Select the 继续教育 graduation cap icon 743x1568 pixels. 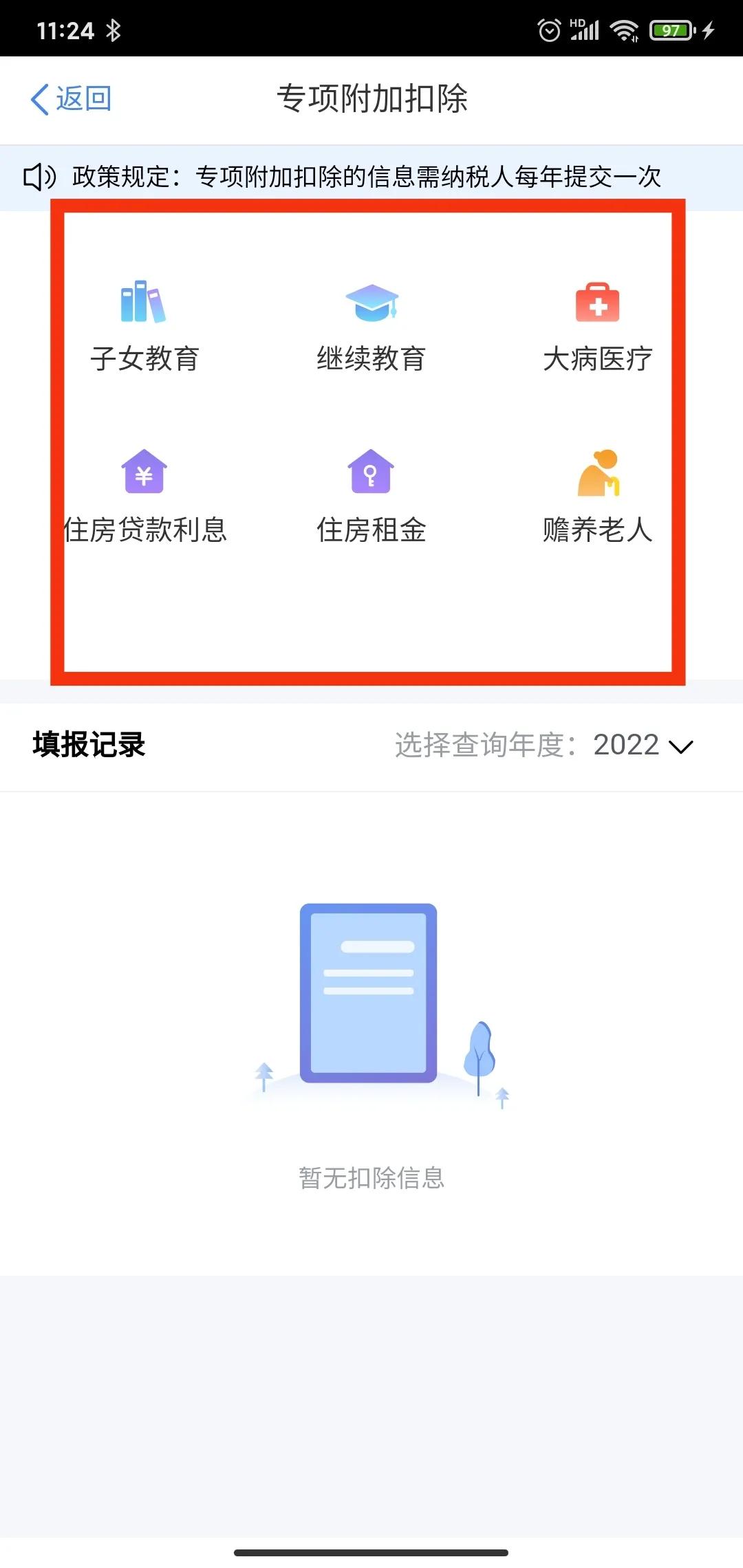pyautogui.click(x=371, y=303)
